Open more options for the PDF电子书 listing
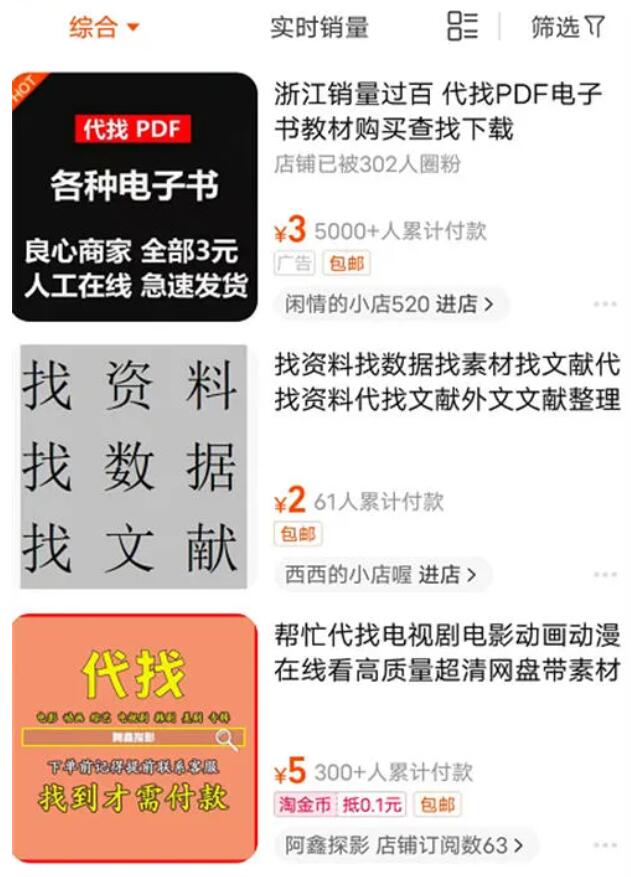Viewport: 631px width, 877px height. [x=605, y=305]
